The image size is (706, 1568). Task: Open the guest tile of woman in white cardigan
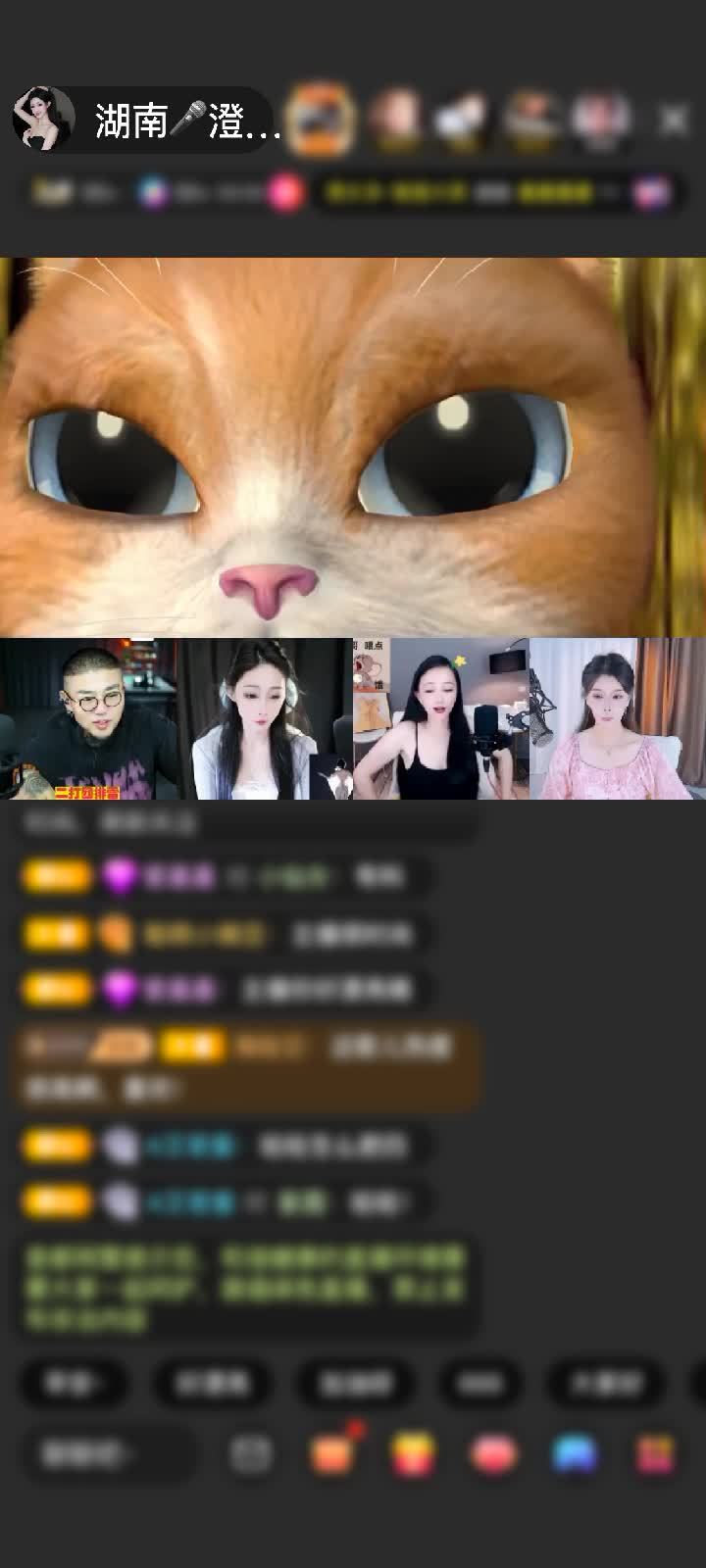pyautogui.click(x=265, y=719)
